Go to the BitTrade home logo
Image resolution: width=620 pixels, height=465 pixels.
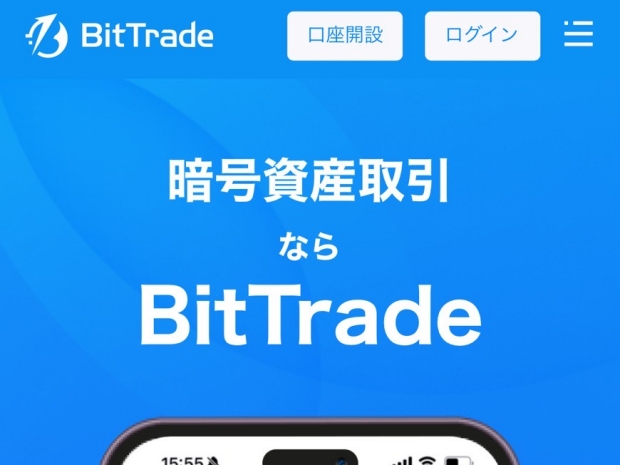(x=120, y=37)
